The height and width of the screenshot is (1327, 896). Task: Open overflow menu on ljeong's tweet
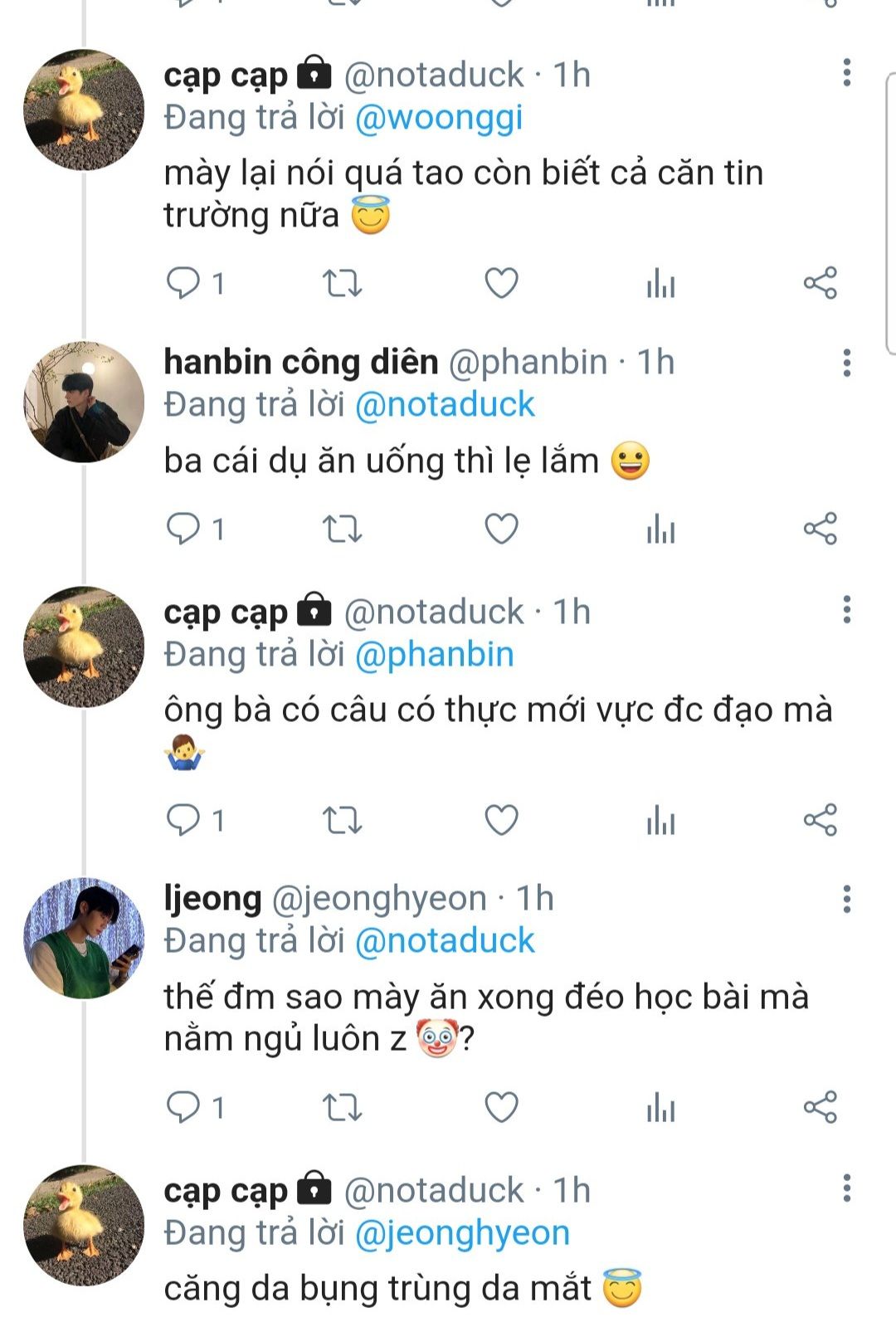click(846, 899)
